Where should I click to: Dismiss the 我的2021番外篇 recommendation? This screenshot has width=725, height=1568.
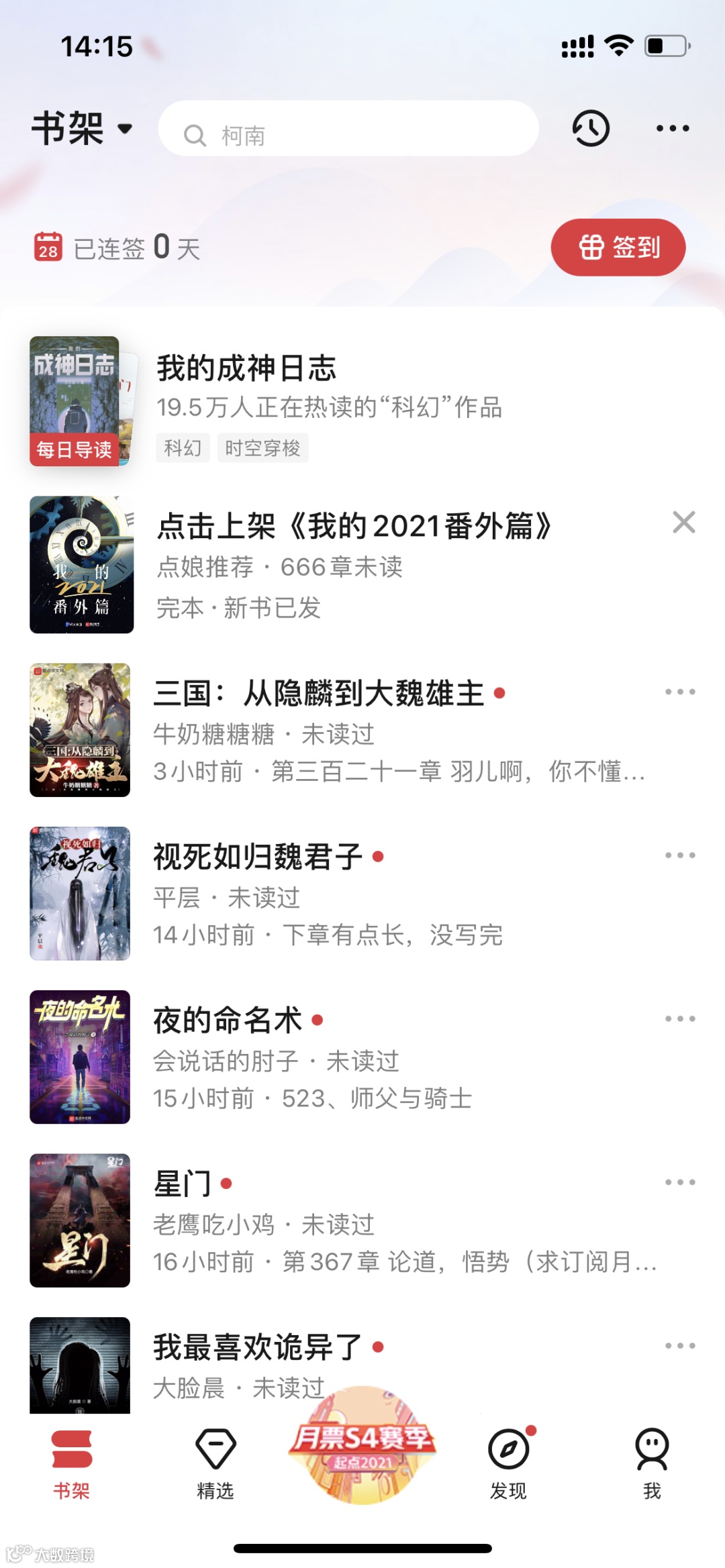click(x=683, y=522)
